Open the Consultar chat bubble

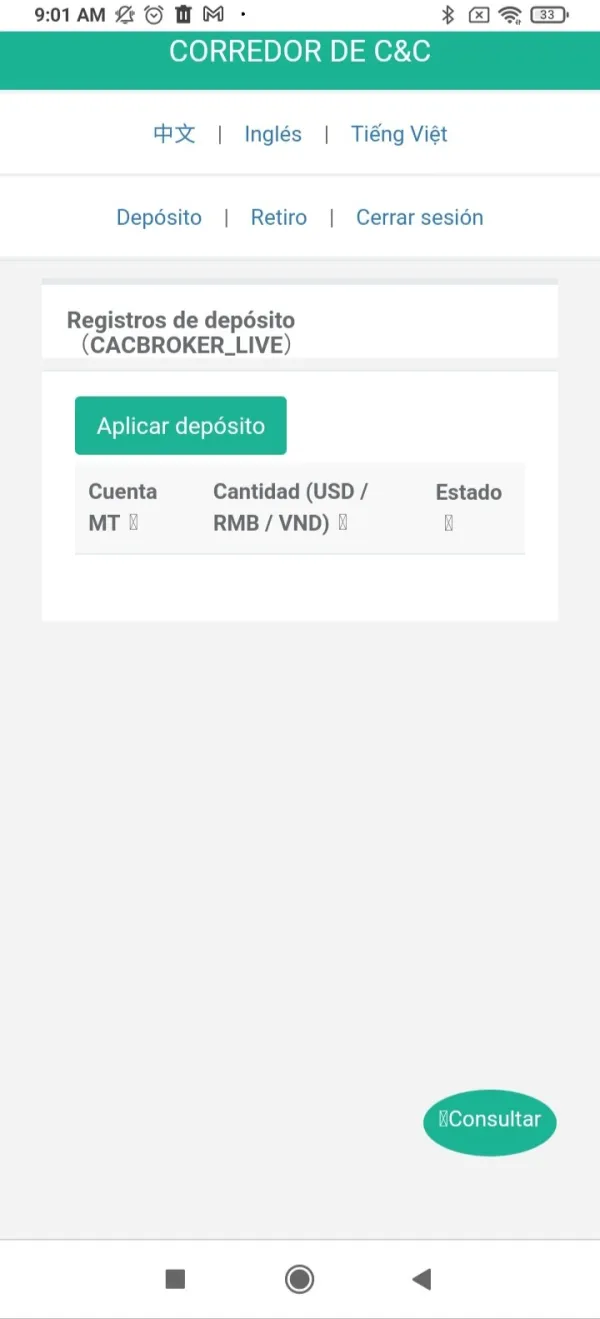(490, 1121)
